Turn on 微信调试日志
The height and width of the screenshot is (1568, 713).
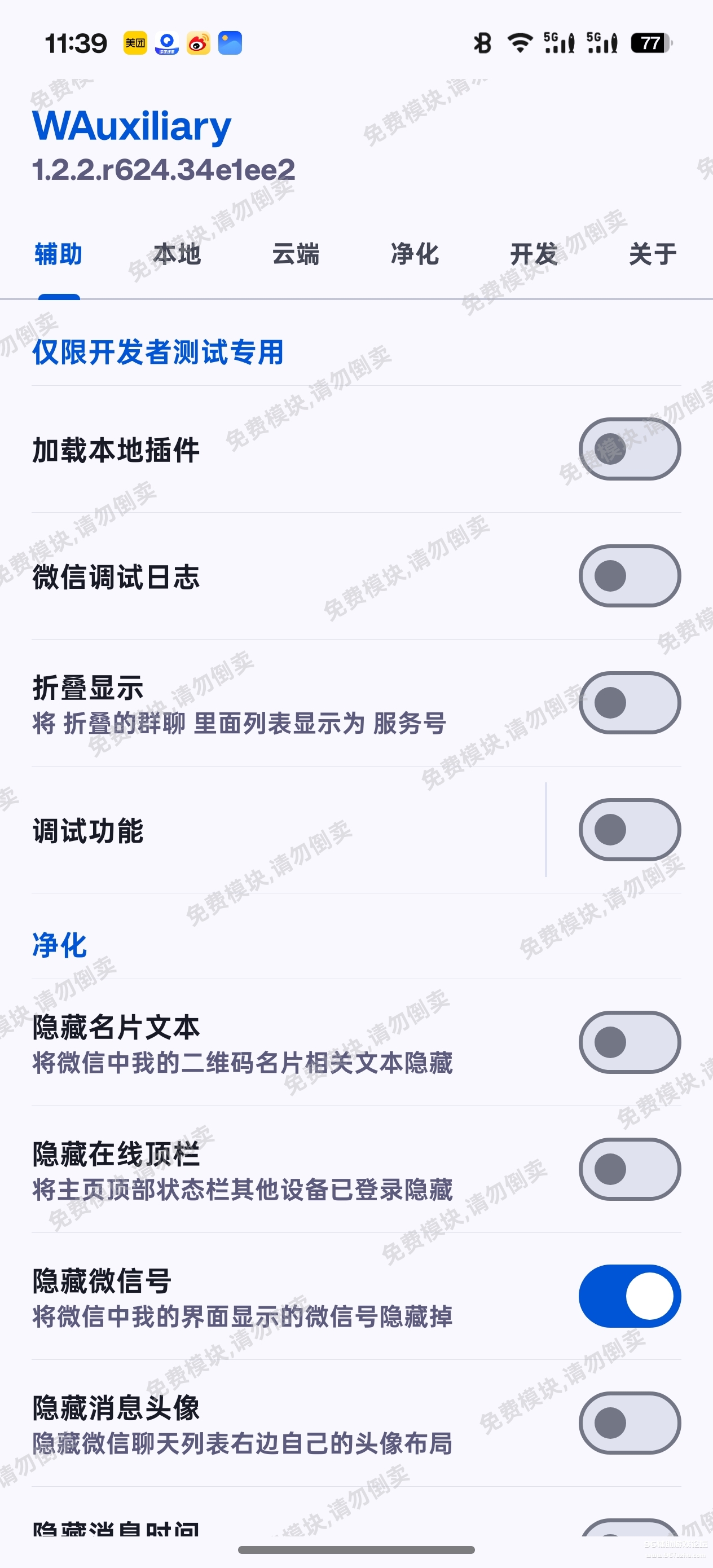(630, 576)
